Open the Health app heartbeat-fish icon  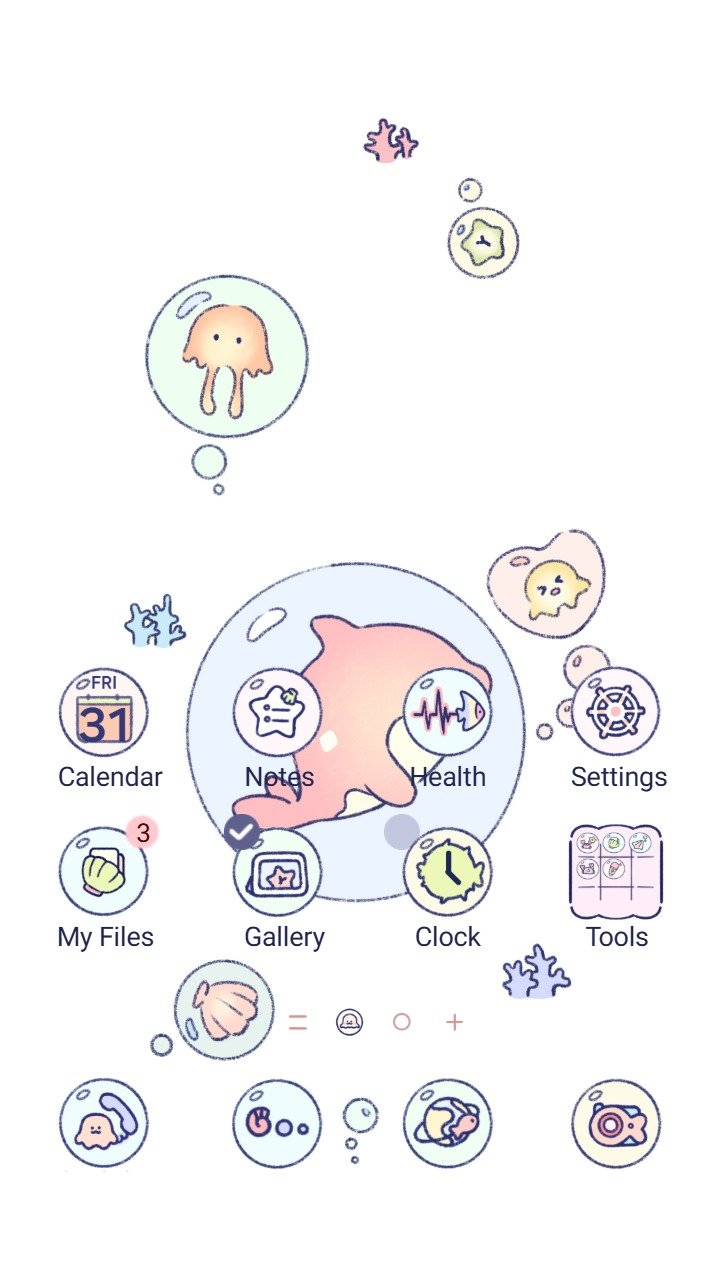pos(448,712)
